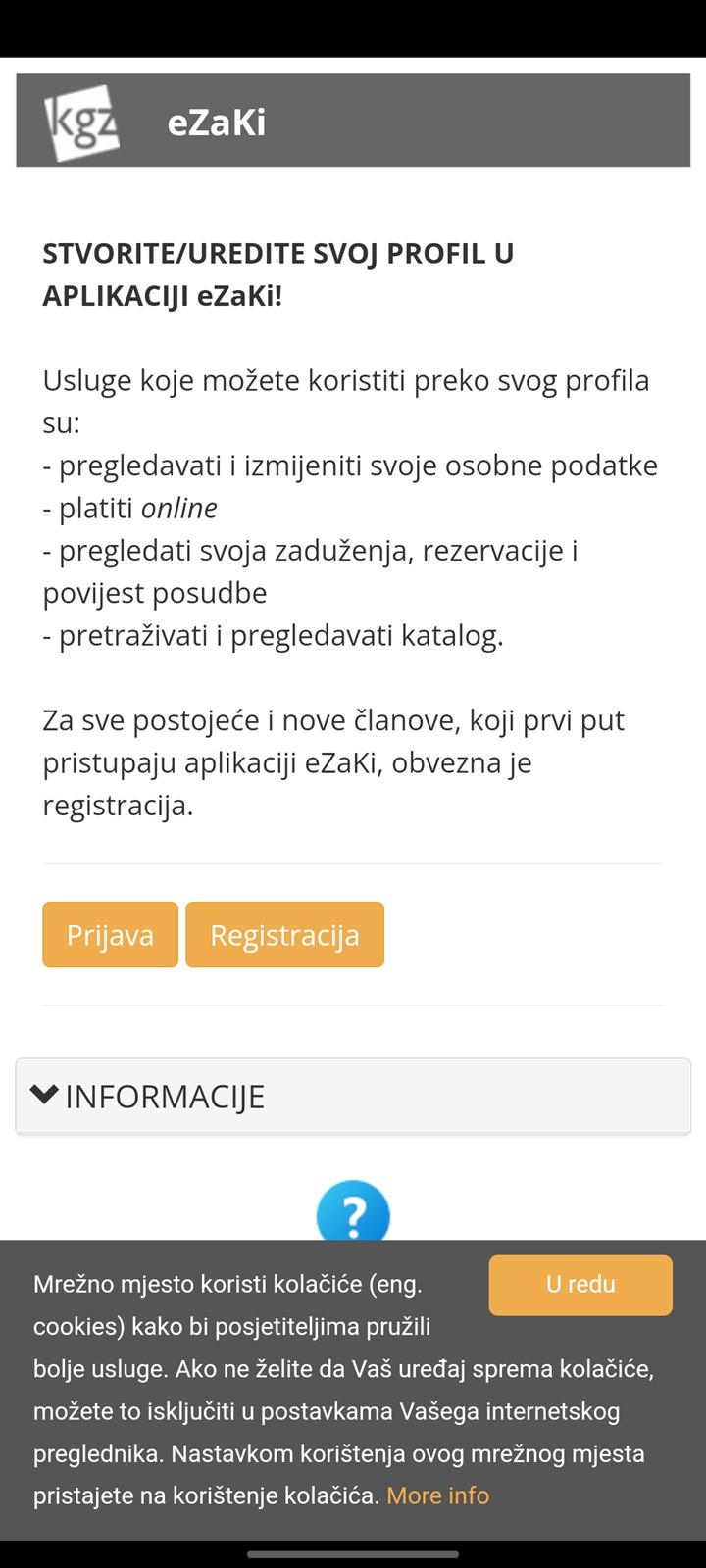Tap the eZaKi header title
The height and width of the screenshot is (1568, 706).
[x=217, y=122]
